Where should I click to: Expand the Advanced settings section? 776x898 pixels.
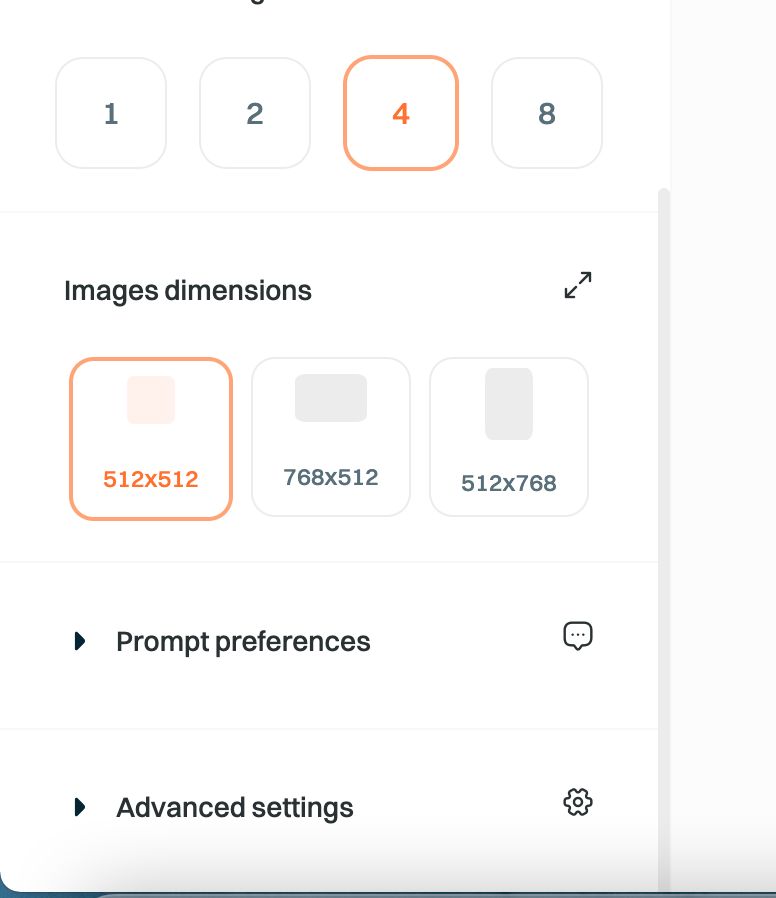(234, 807)
